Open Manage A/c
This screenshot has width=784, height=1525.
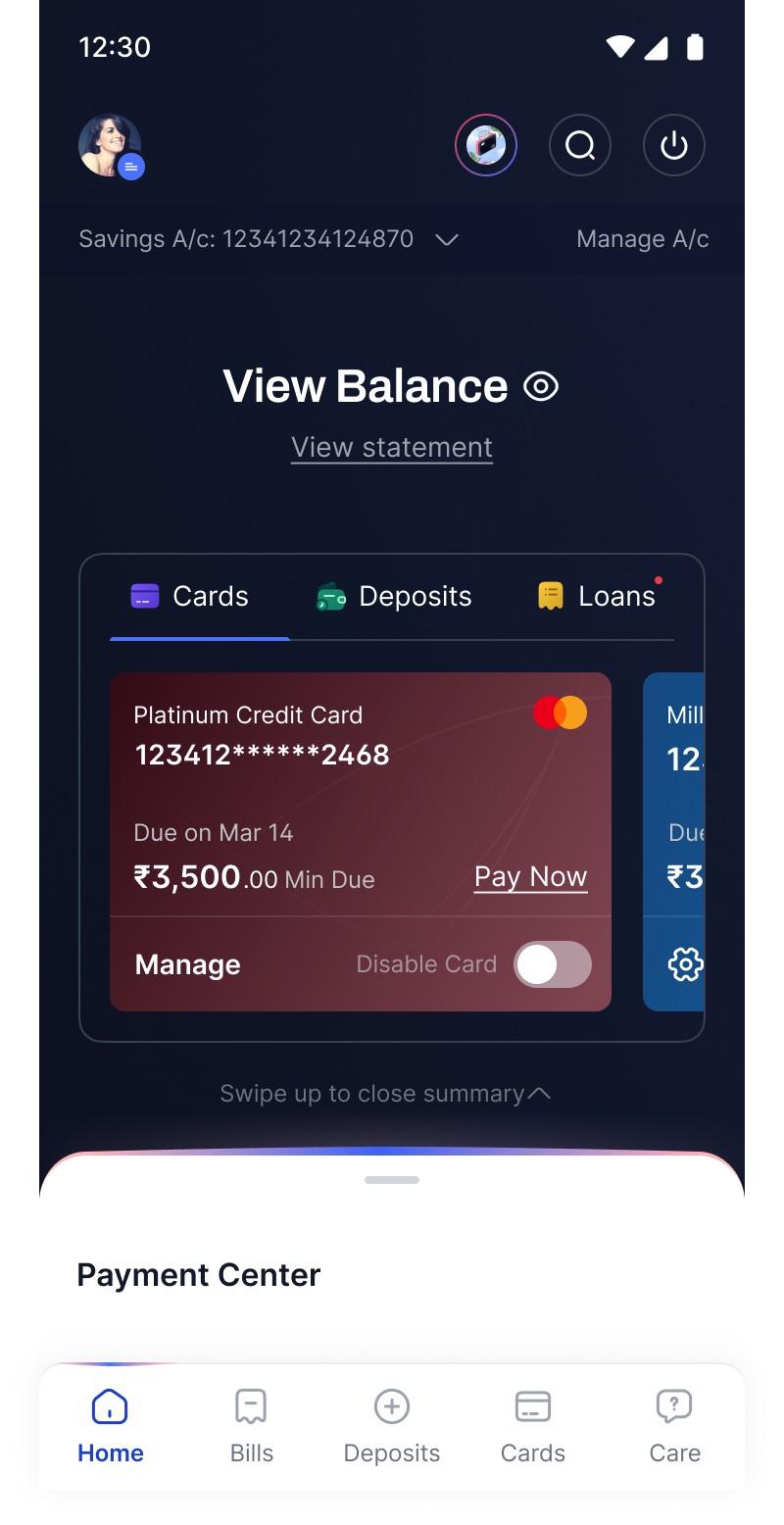tap(642, 239)
